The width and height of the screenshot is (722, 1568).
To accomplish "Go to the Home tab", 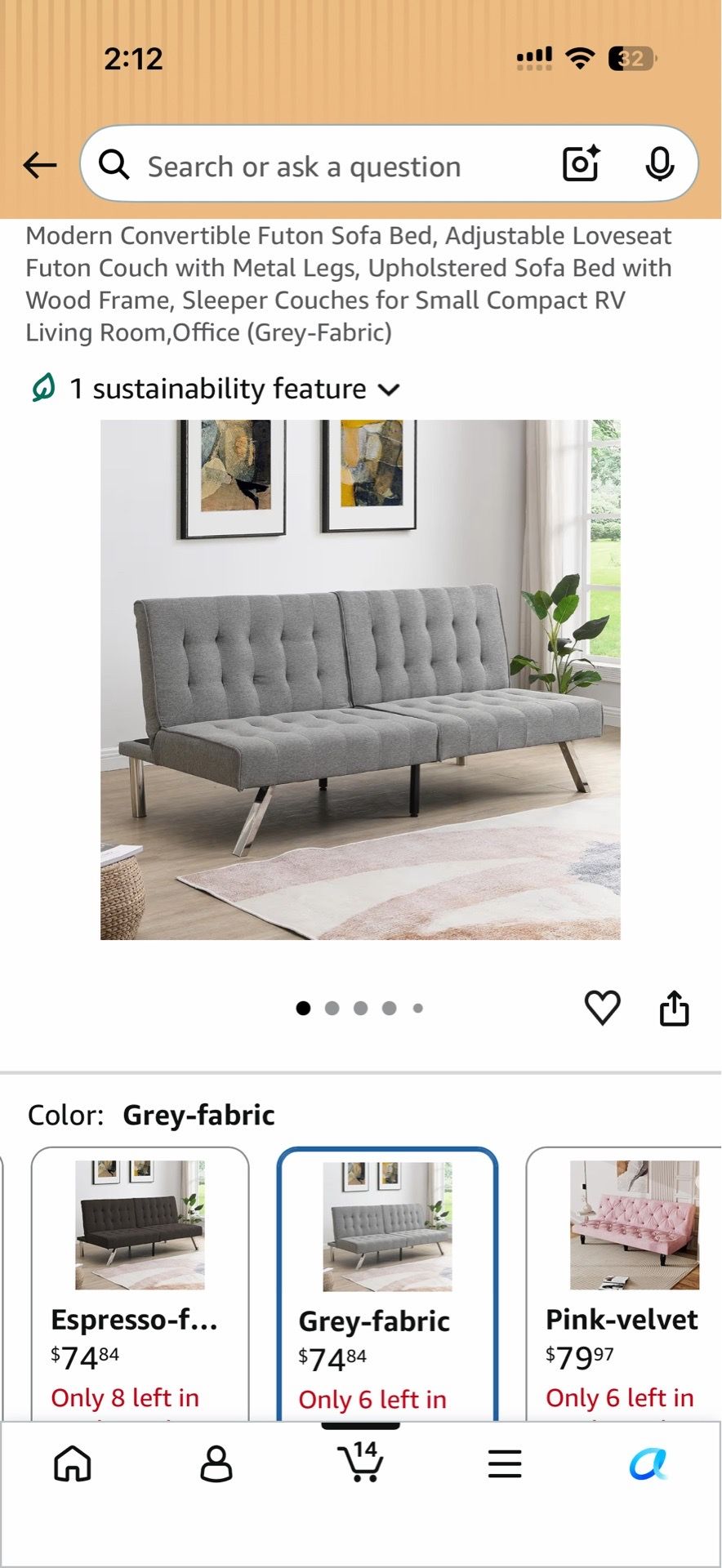I will tap(73, 1463).
